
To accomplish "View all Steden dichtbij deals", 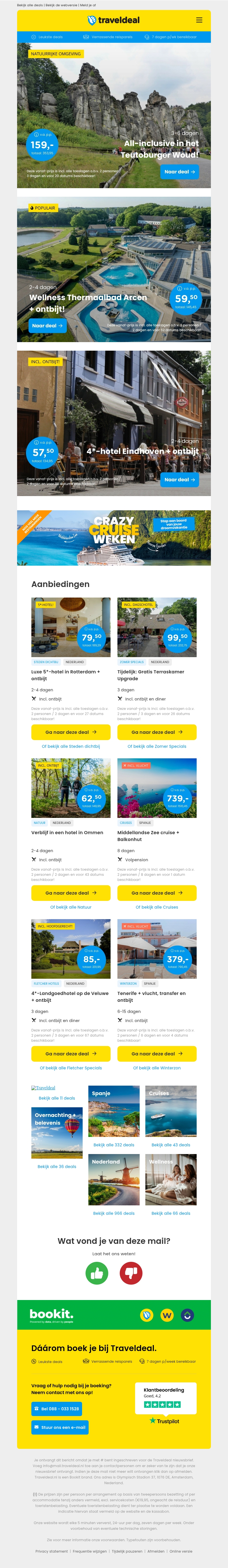I will [70, 746].
